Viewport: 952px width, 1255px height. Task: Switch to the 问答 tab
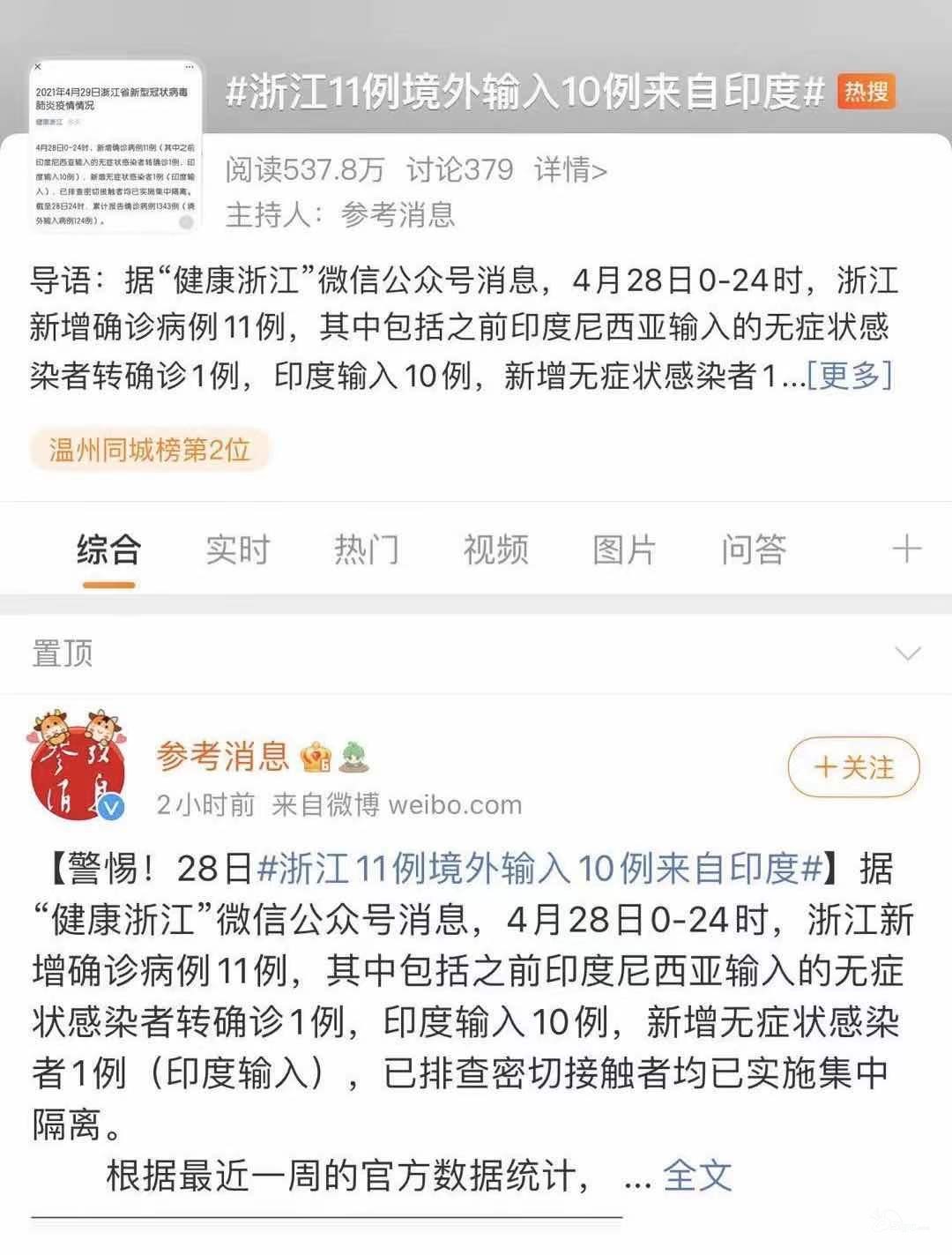point(753,549)
